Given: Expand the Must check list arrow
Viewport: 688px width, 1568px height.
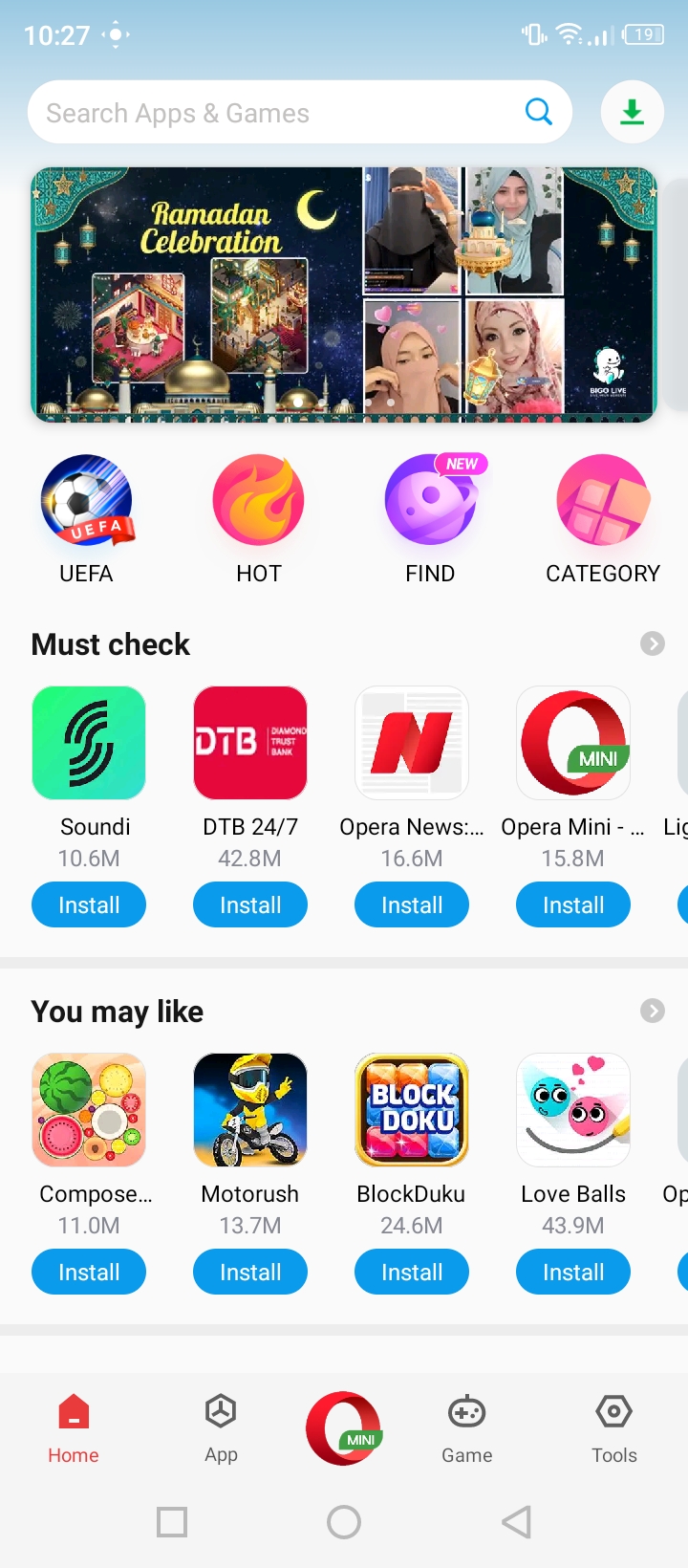Looking at the screenshot, I should [653, 643].
